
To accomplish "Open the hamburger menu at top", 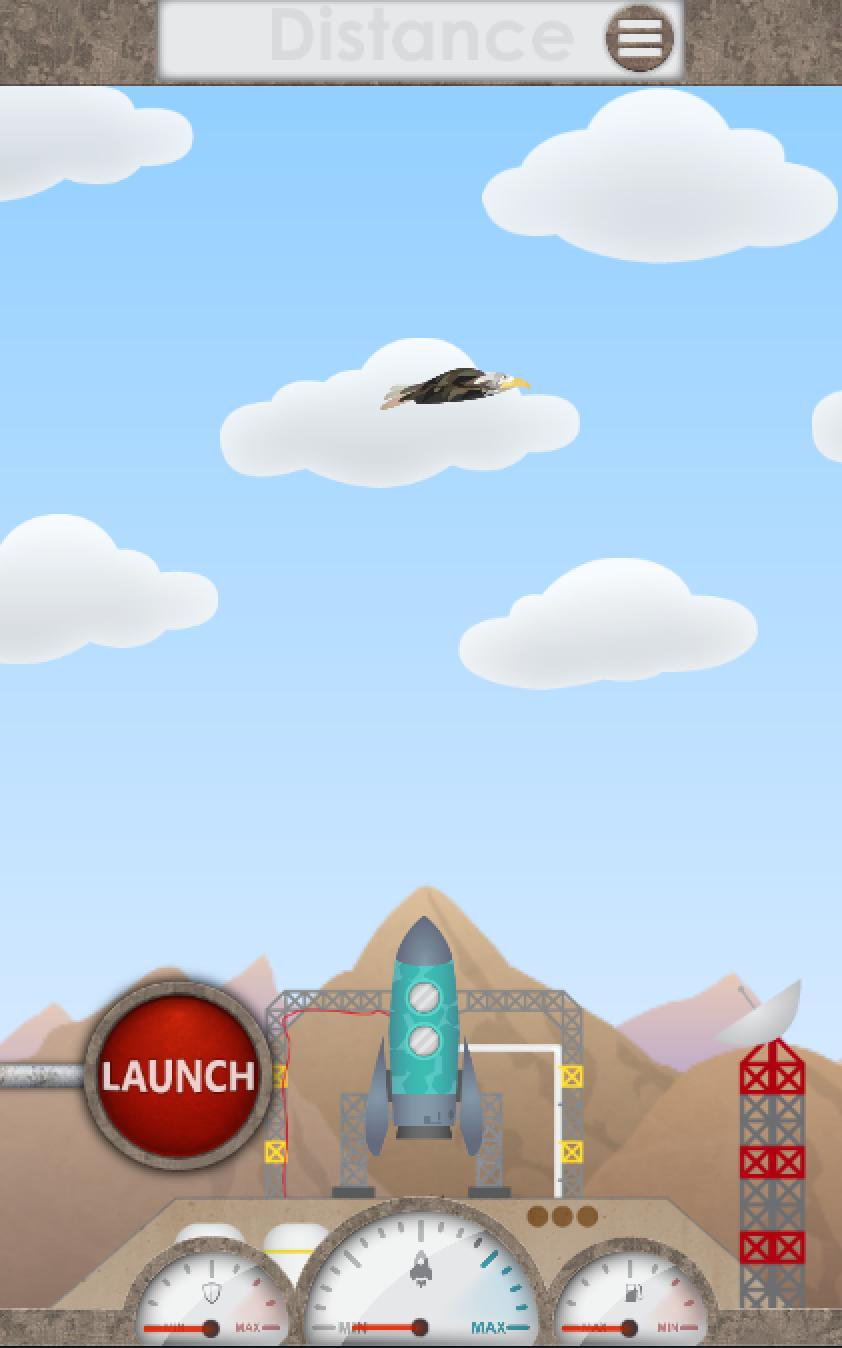I will 639,39.
